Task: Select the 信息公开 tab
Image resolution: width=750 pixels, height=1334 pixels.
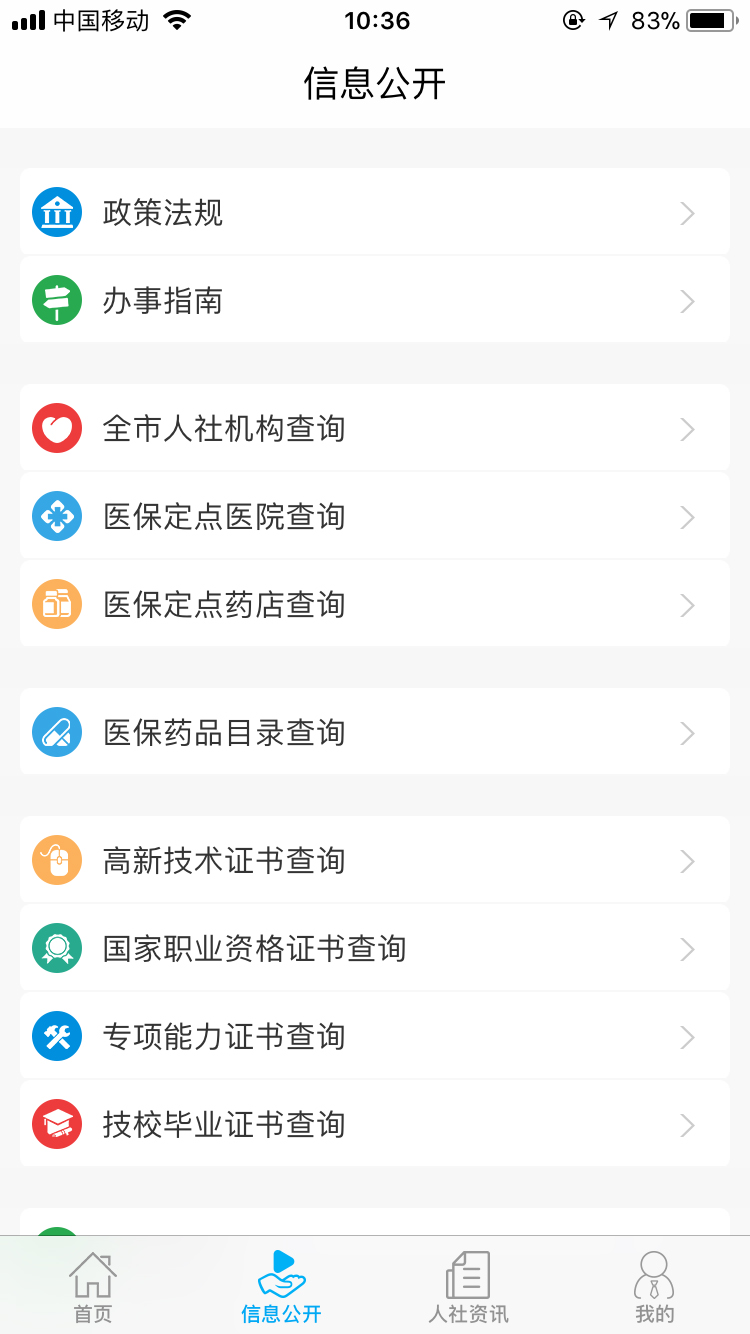Action: click(x=281, y=1288)
